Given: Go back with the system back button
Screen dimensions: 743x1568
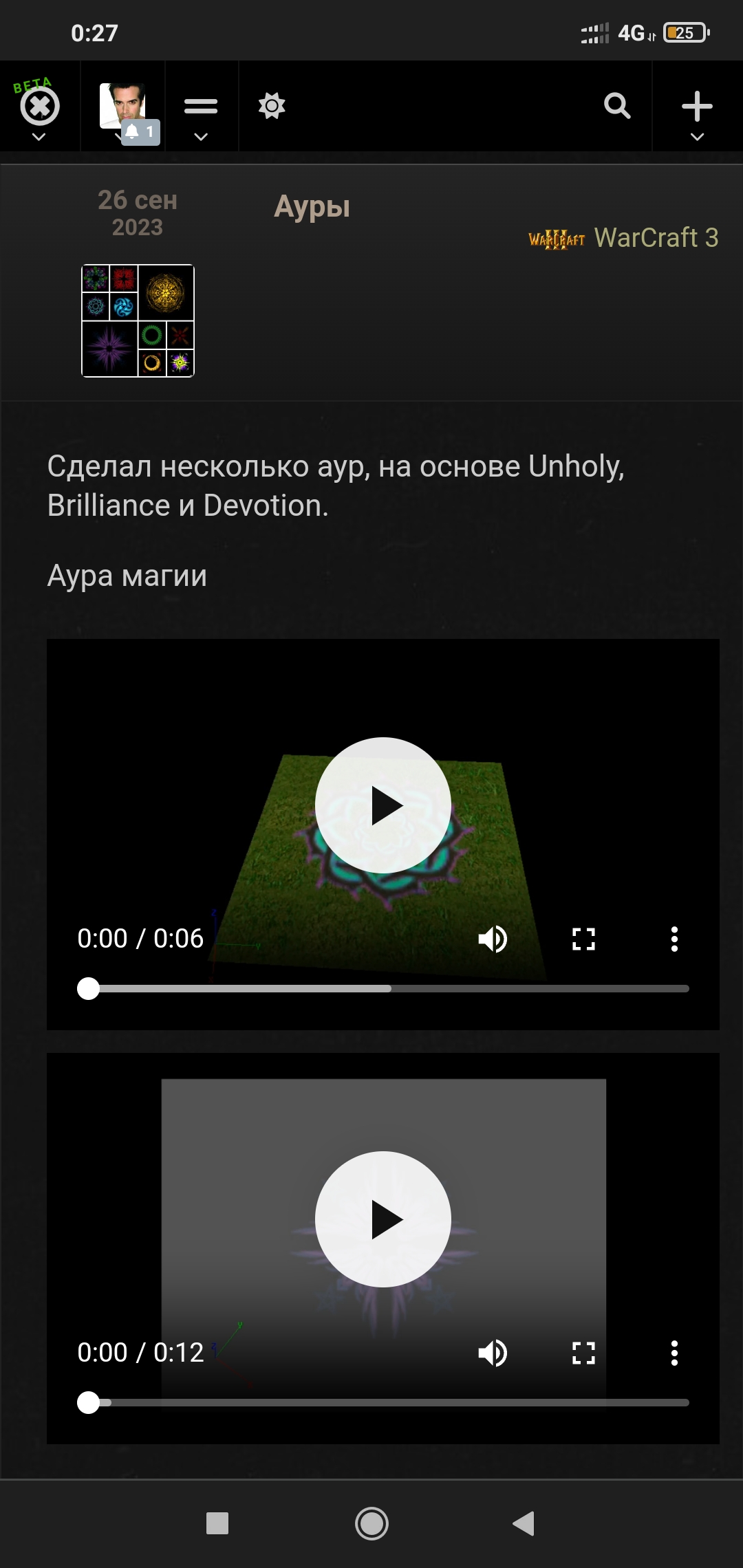Looking at the screenshot, I should (524, 1523).
